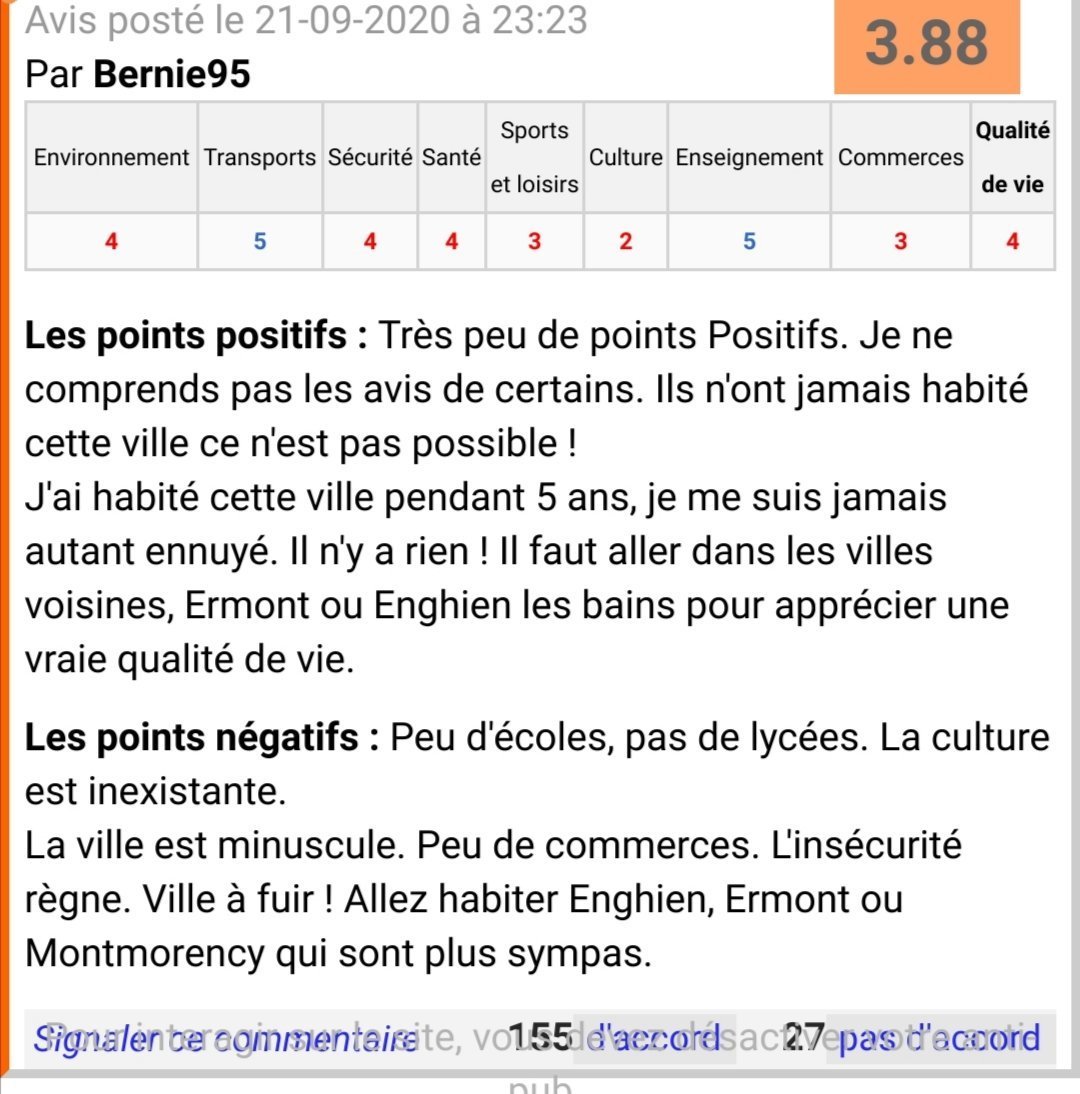
Task: Tap the "Signaler ce commentaire" link
Action: (225, 1038)
